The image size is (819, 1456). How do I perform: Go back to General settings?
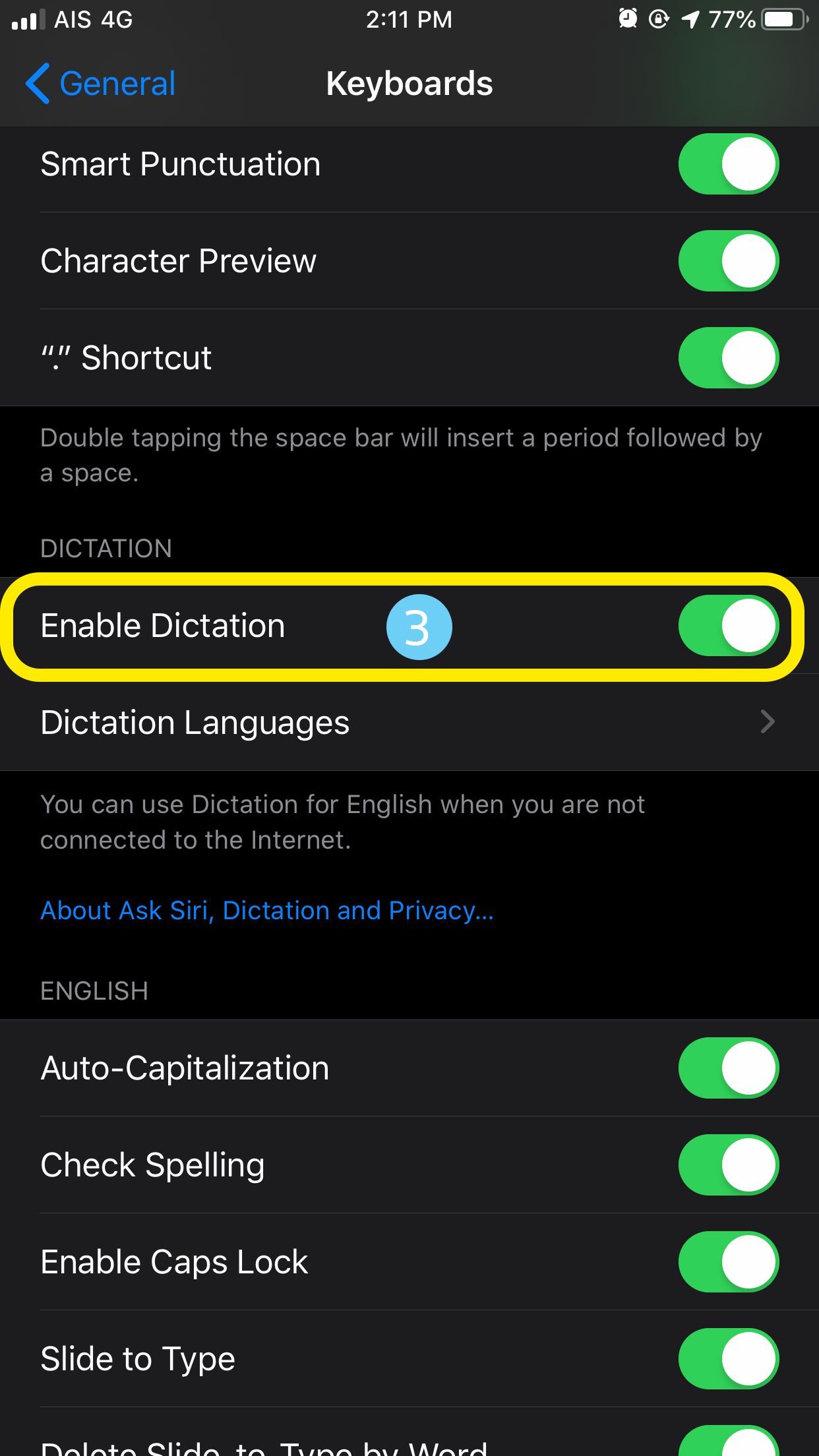(100, 84)
